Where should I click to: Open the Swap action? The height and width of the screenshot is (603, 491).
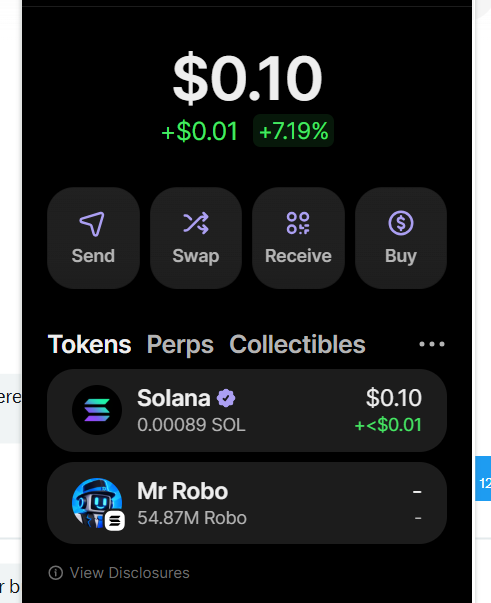[x=196, y=238]
